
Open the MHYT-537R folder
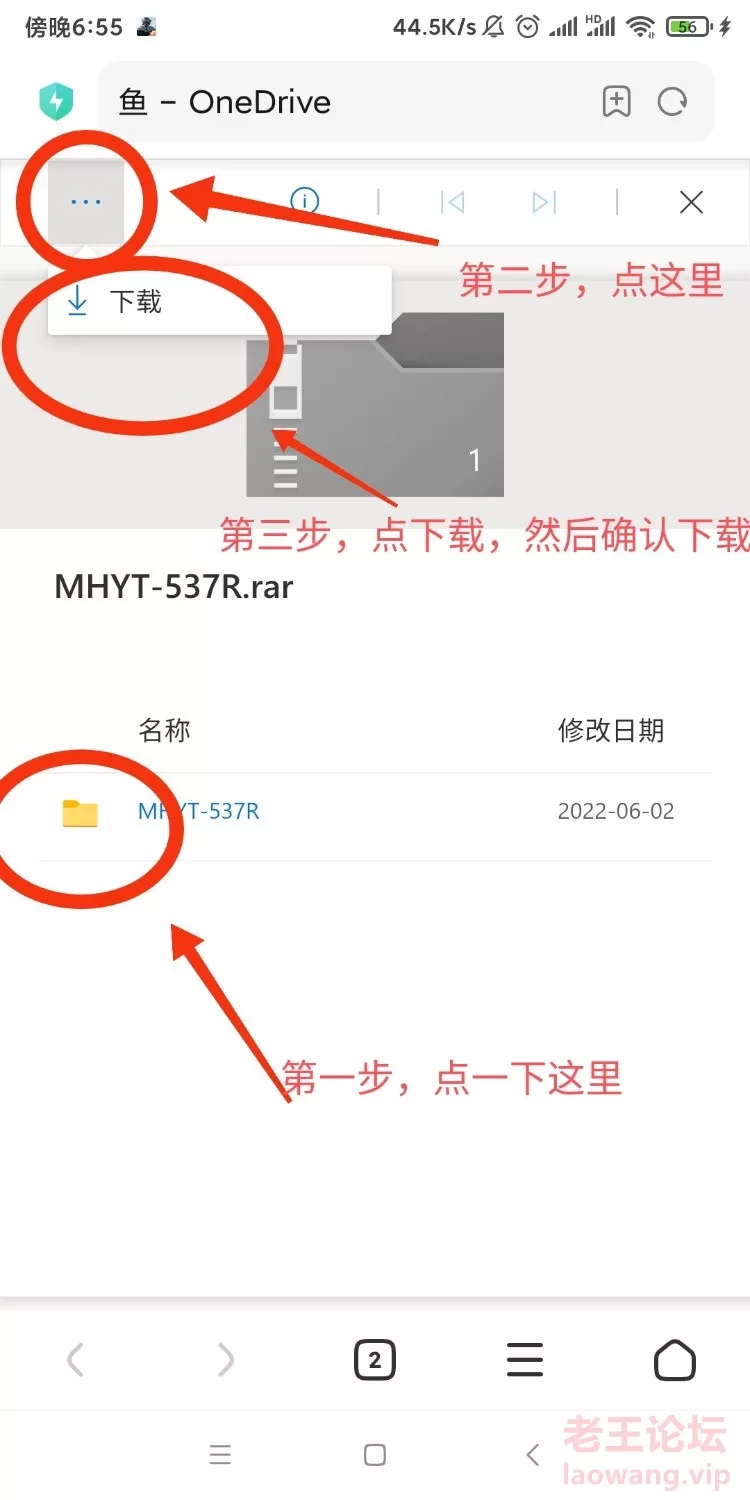click(199, 812)
